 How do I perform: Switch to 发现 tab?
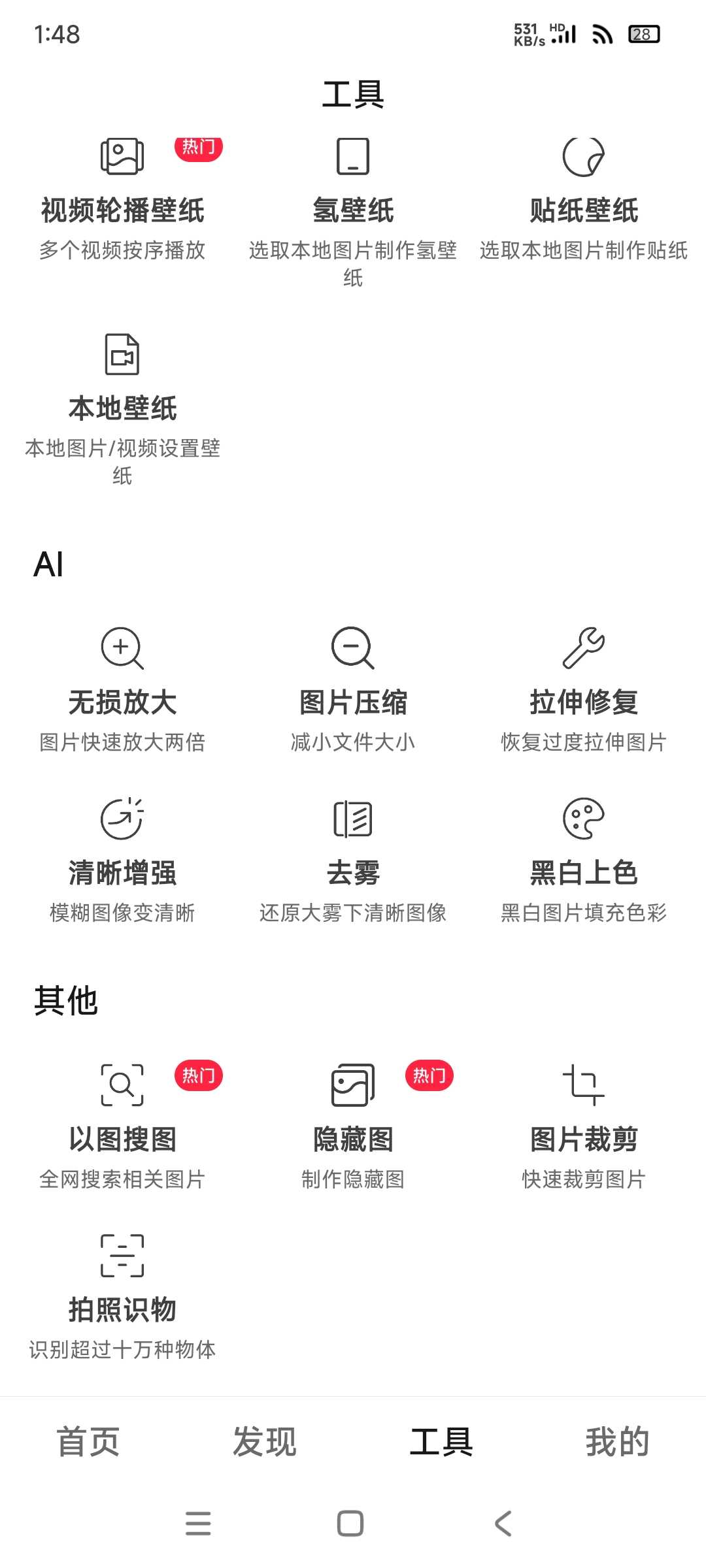coord(265,1442)
